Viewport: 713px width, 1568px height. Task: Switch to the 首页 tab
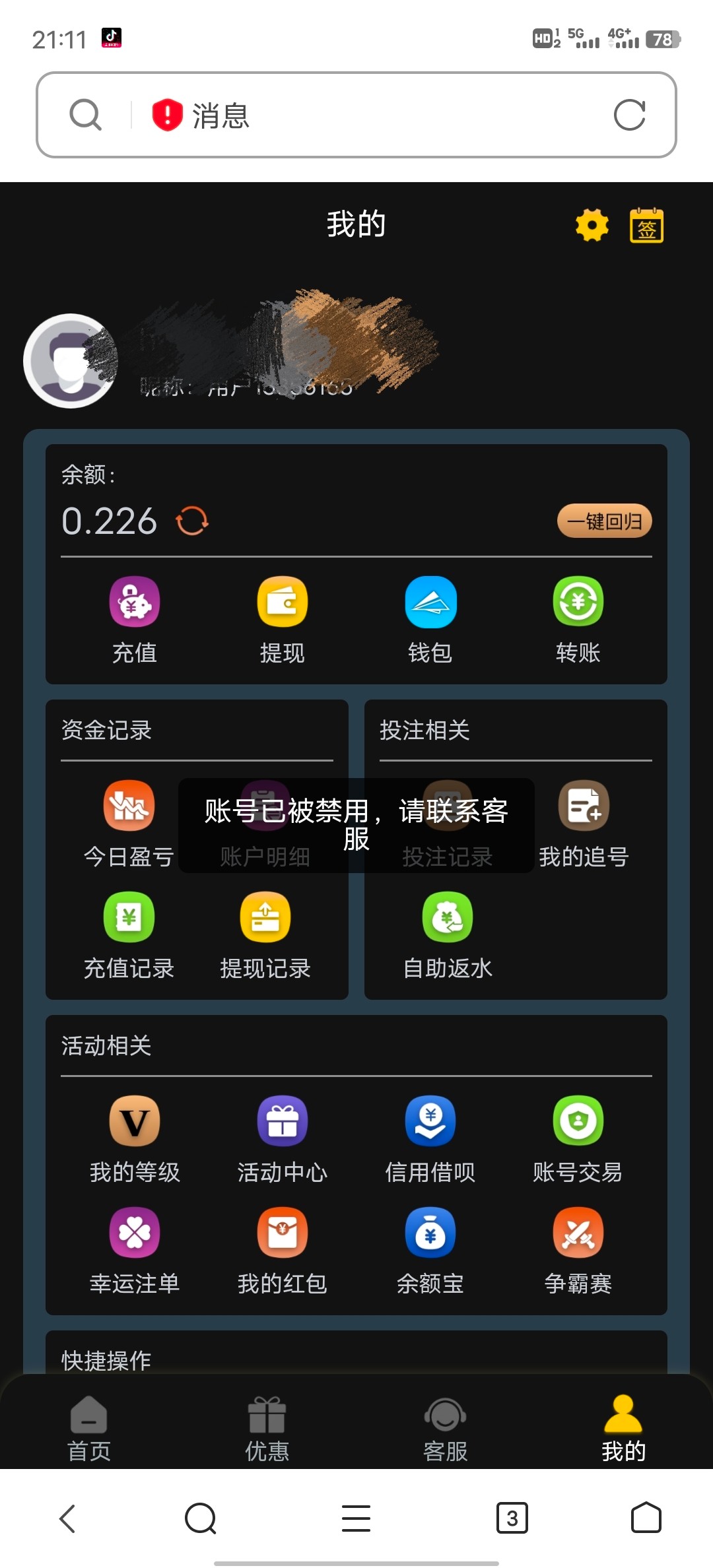point(89,1429)
